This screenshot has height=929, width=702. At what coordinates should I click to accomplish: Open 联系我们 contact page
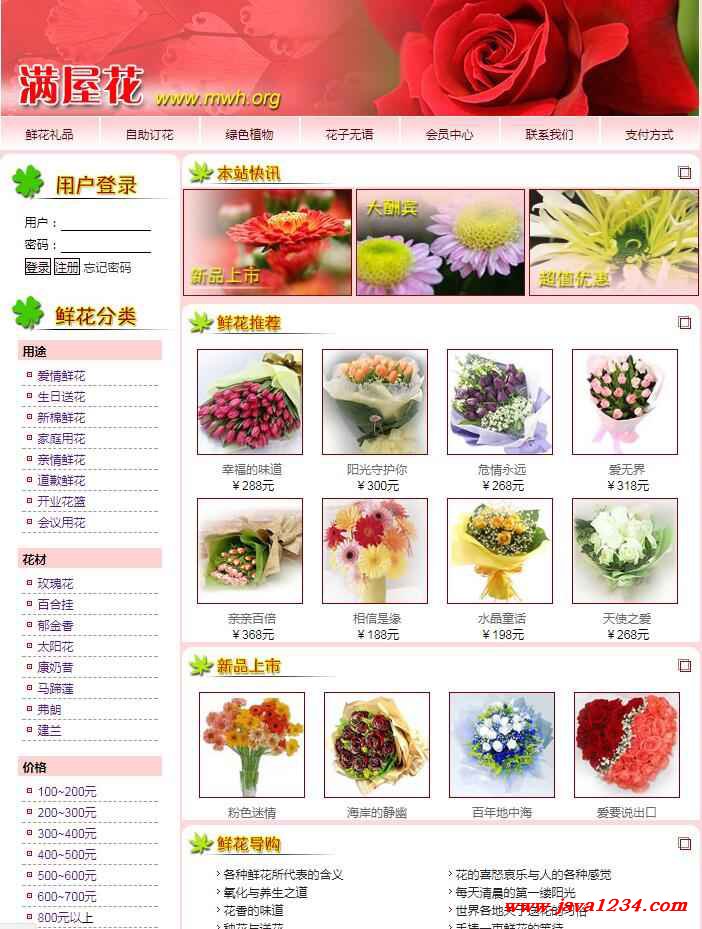(x=549, y=134)
